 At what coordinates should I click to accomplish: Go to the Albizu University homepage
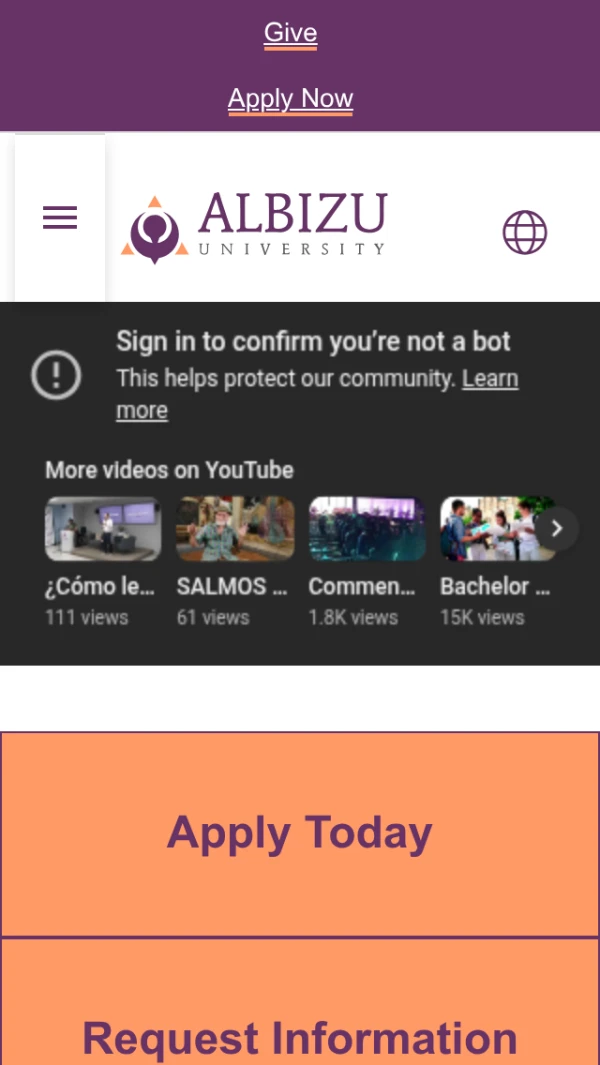tap(254, 228)
